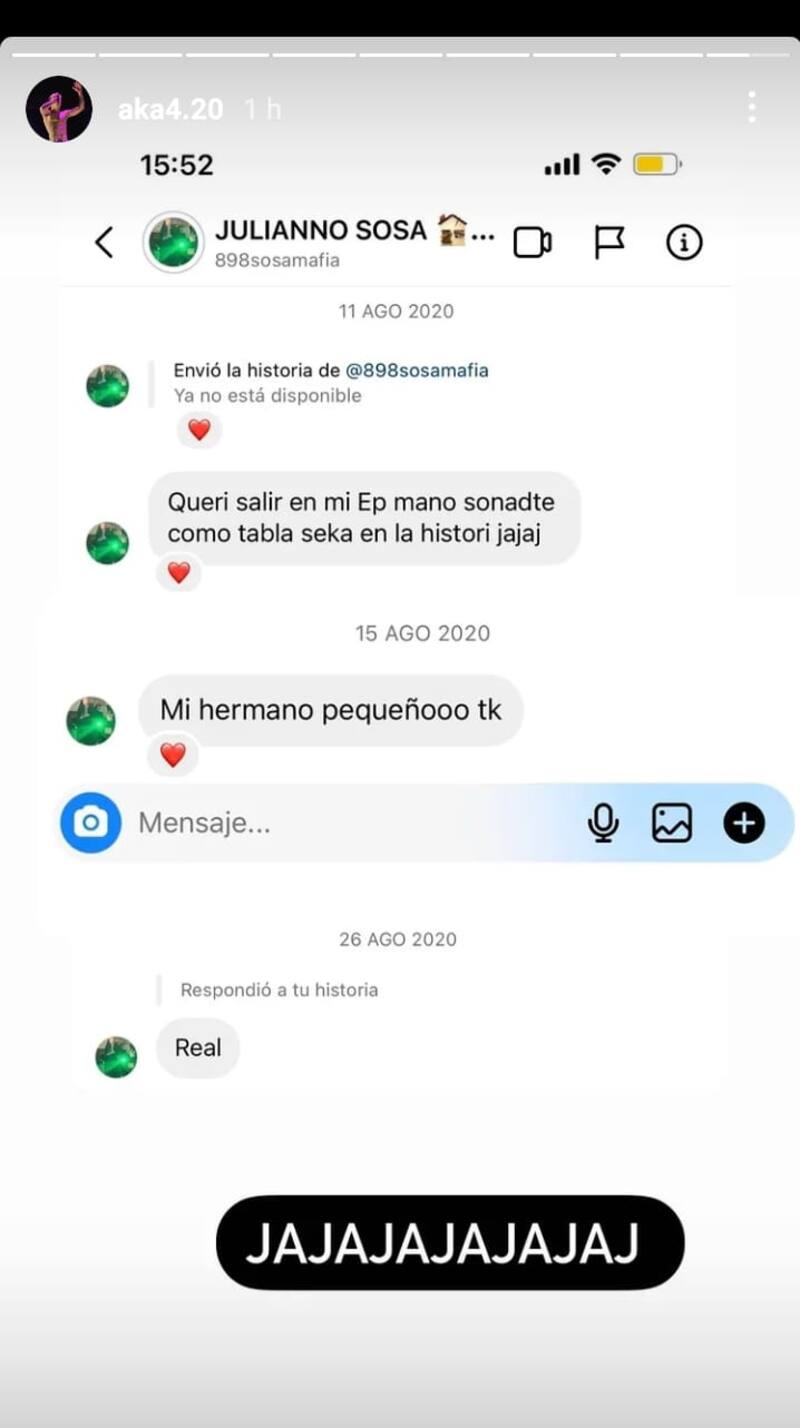Open the aka4.20 profile picture

click(59, 109)
